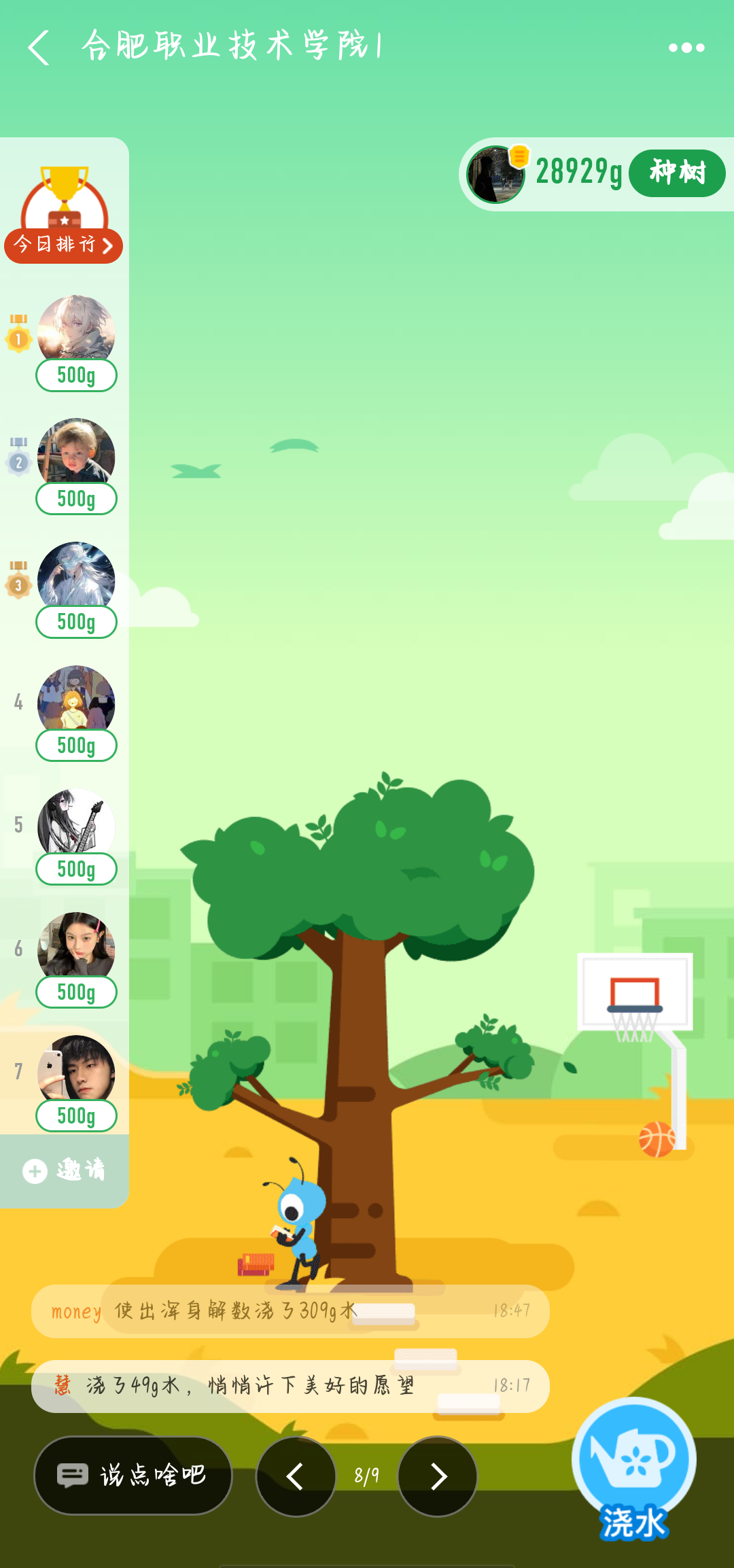Go to the previous tree page
Screen dimensions: 734x1568
coord(296,1476)
